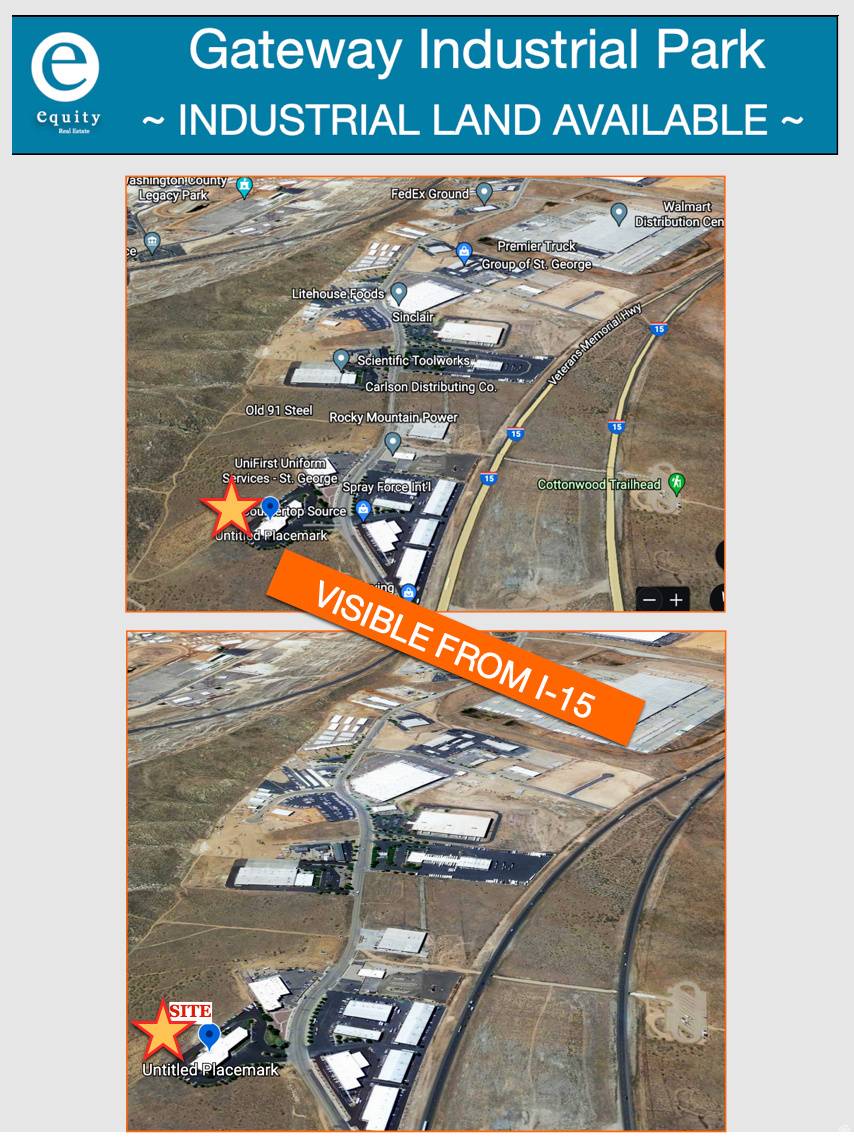Click the Washington County Legacy Park pin
The image size is (854, 1140).
tap(243, 185)
